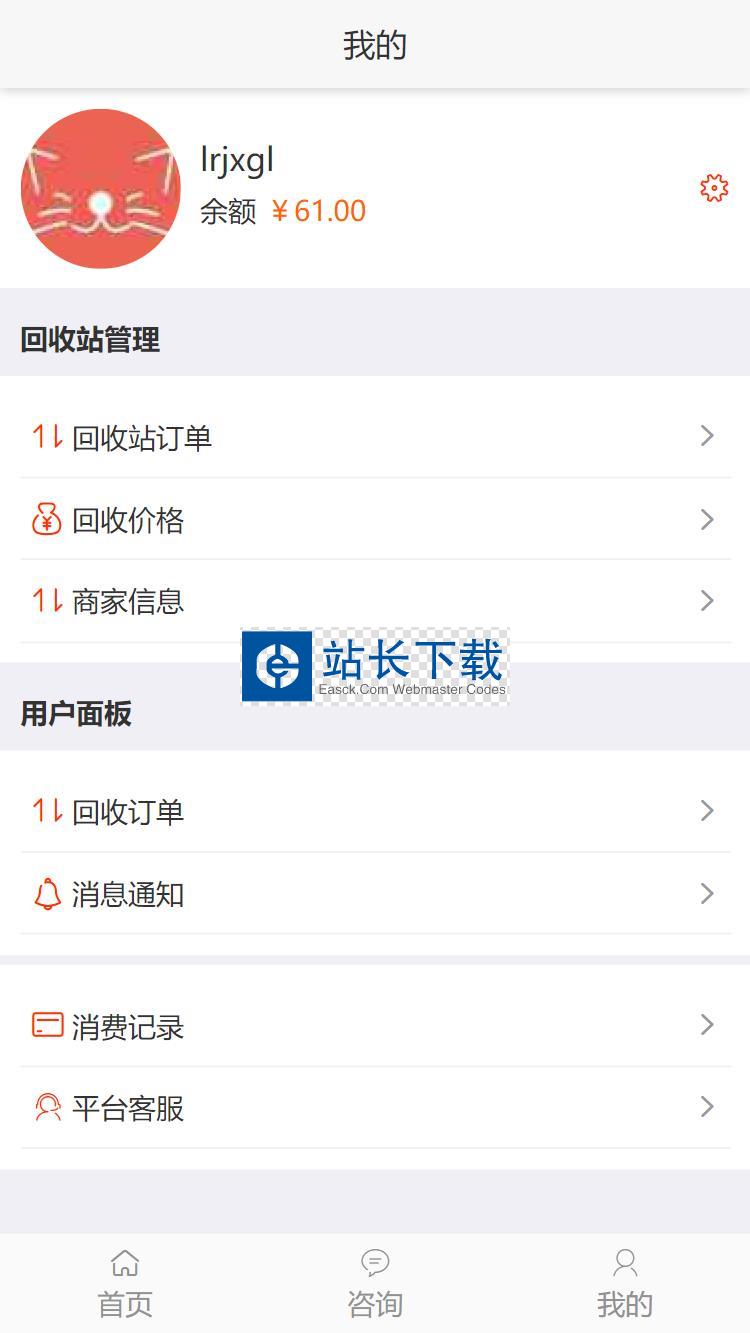Open 消费记录 spending records
Image resolution: width=750 pixels, height=1333 pixels.
(x=375, y=1026)
